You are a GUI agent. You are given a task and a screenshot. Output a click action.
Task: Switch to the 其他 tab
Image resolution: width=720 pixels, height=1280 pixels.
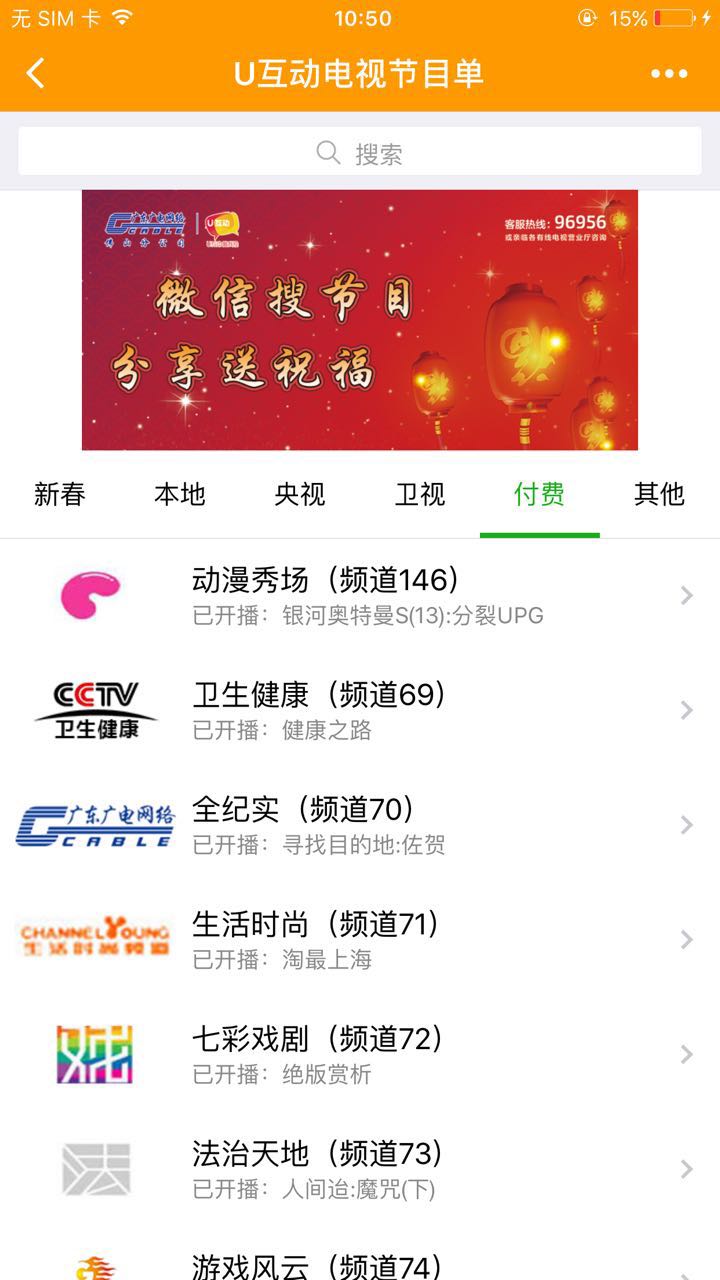pyautogui.click(x=659, y=494)
